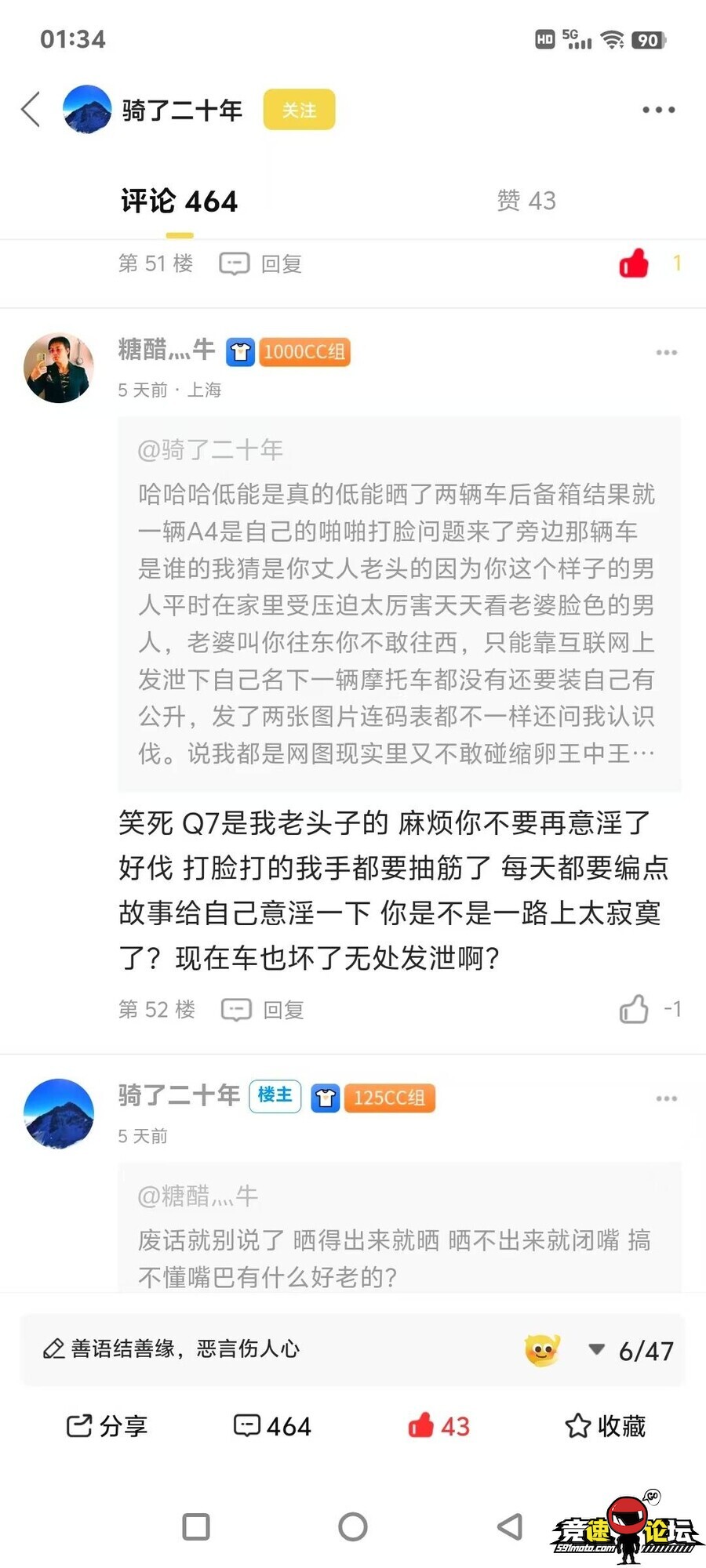Like the floor 52 comment

pos(634,1009)
